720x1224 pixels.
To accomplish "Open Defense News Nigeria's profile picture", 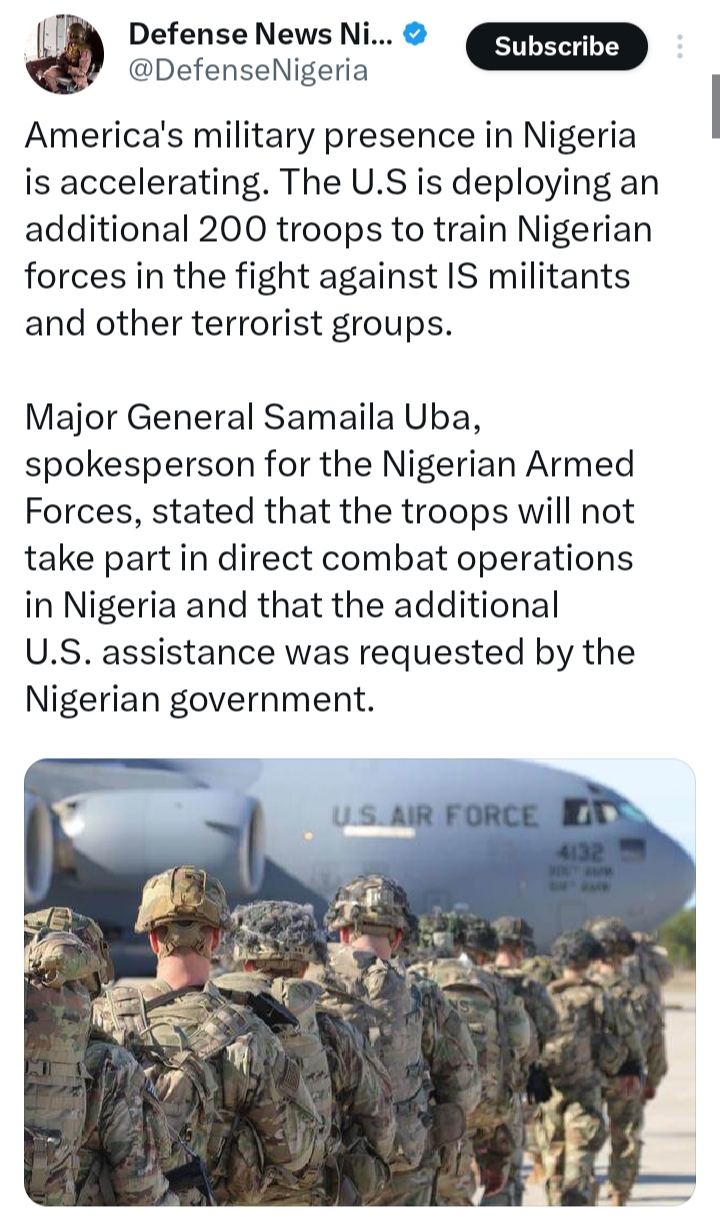I will pyautogui.click(x=64, y=54).
